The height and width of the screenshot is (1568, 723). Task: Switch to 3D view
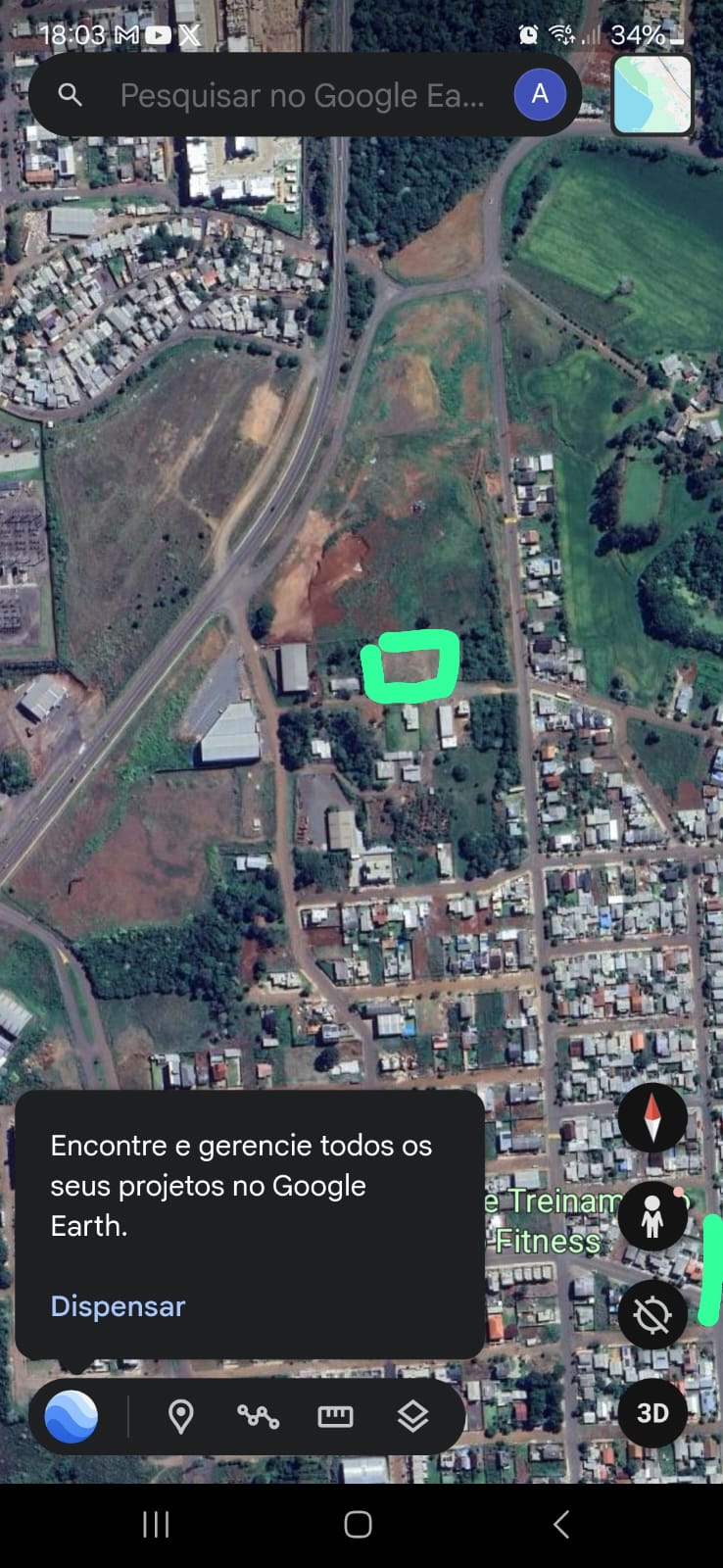click(652, 1413)
